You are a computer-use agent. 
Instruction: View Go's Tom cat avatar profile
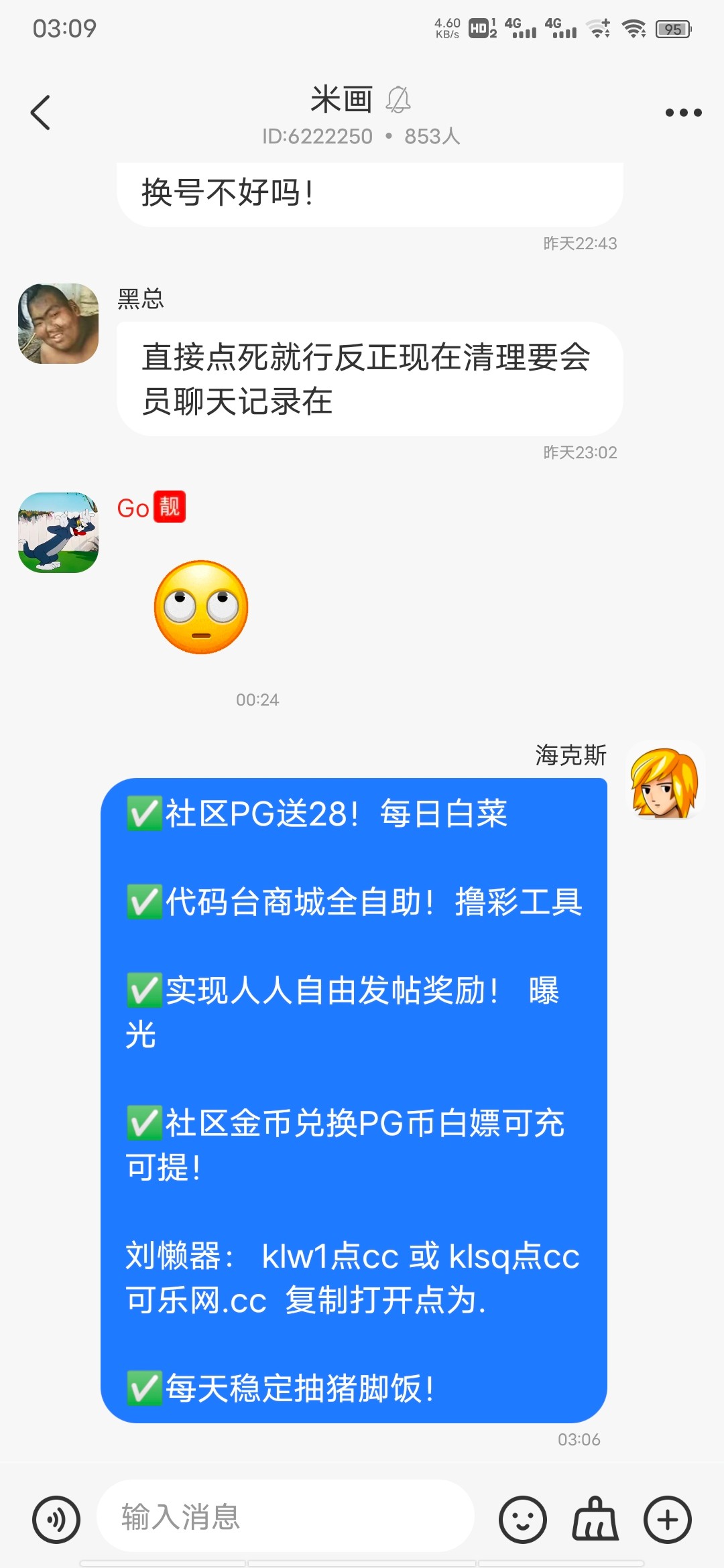[x=58, y=533]
